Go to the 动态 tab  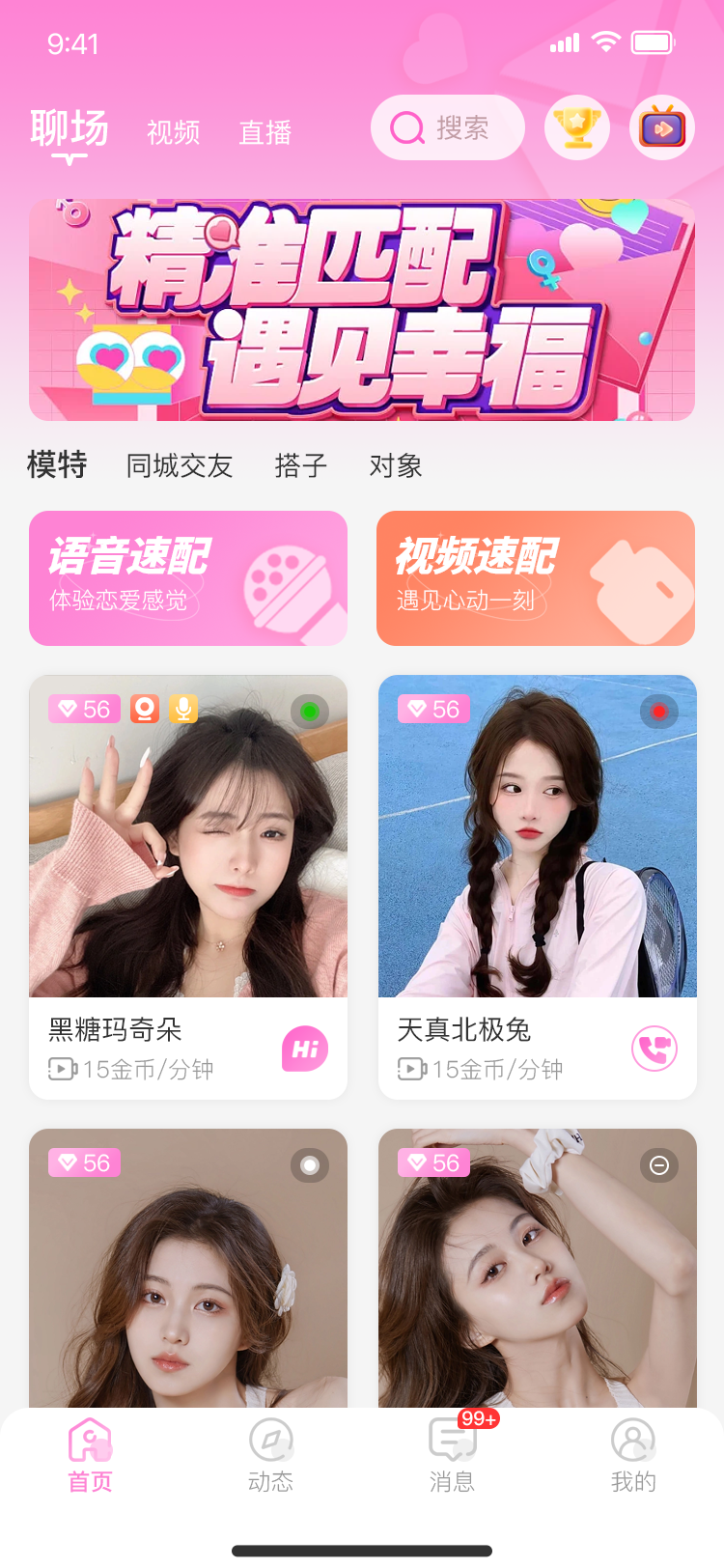coord(271,1455)
